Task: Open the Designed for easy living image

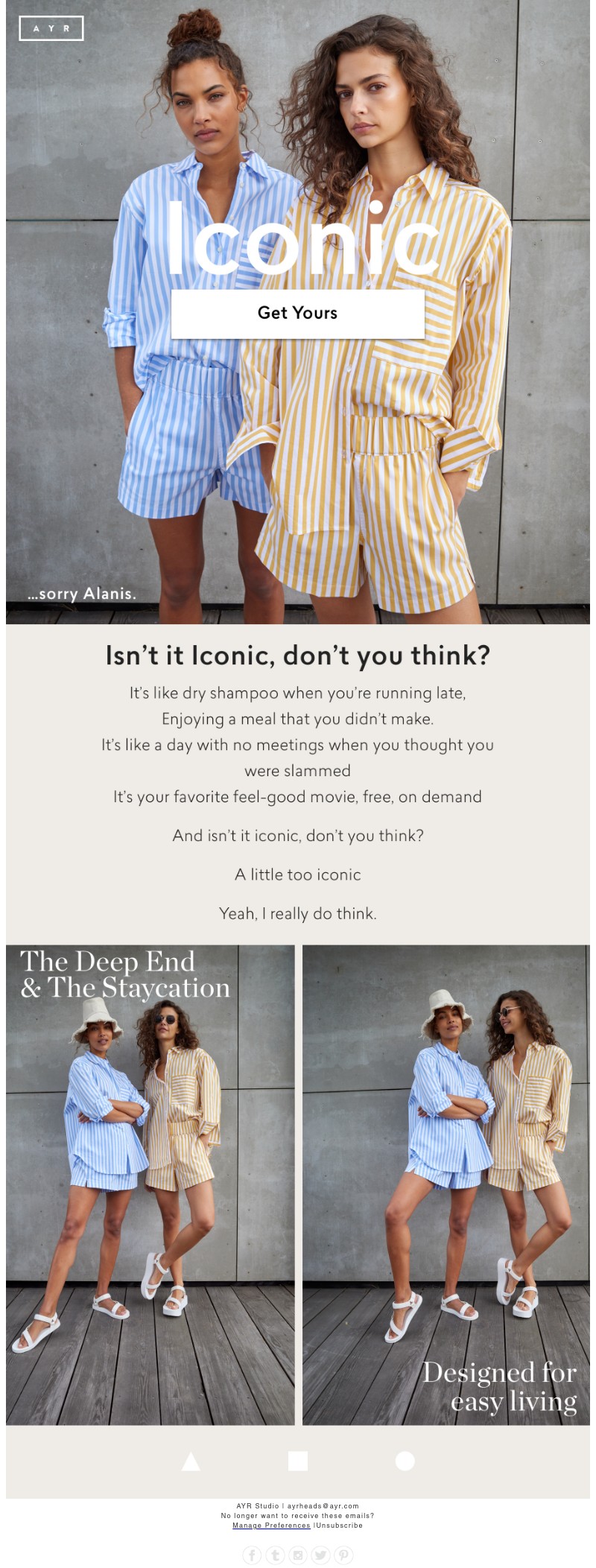Action: tap(446, 1184)
